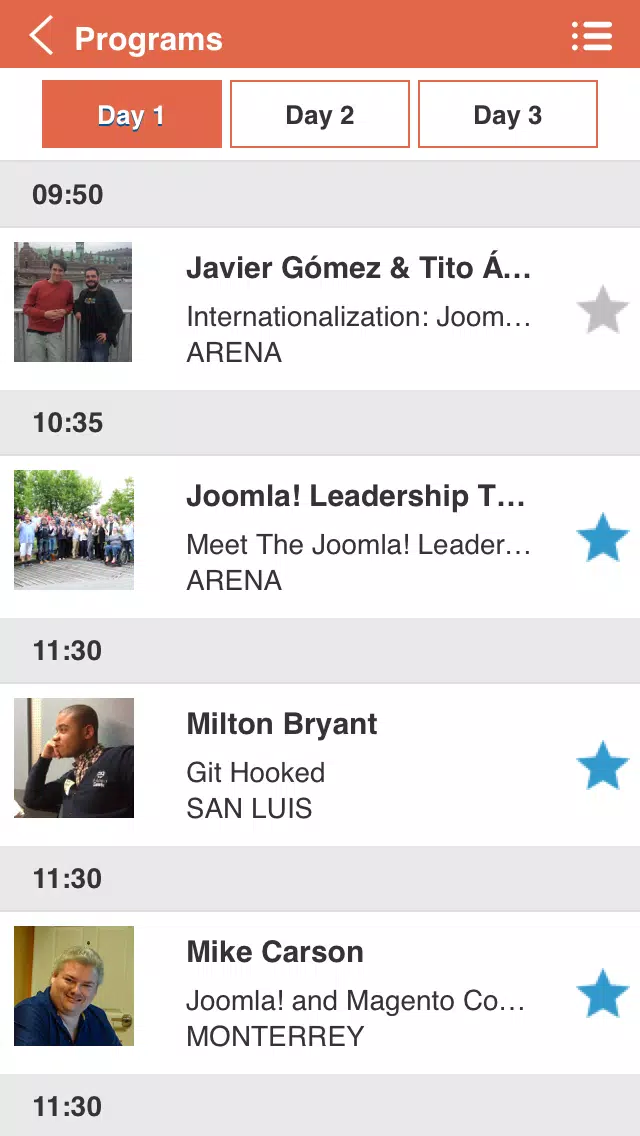Screen dimensions: 640x1136
Task: Open Milton Bryant's Git Hooked talk
Action: click(320, 765)
